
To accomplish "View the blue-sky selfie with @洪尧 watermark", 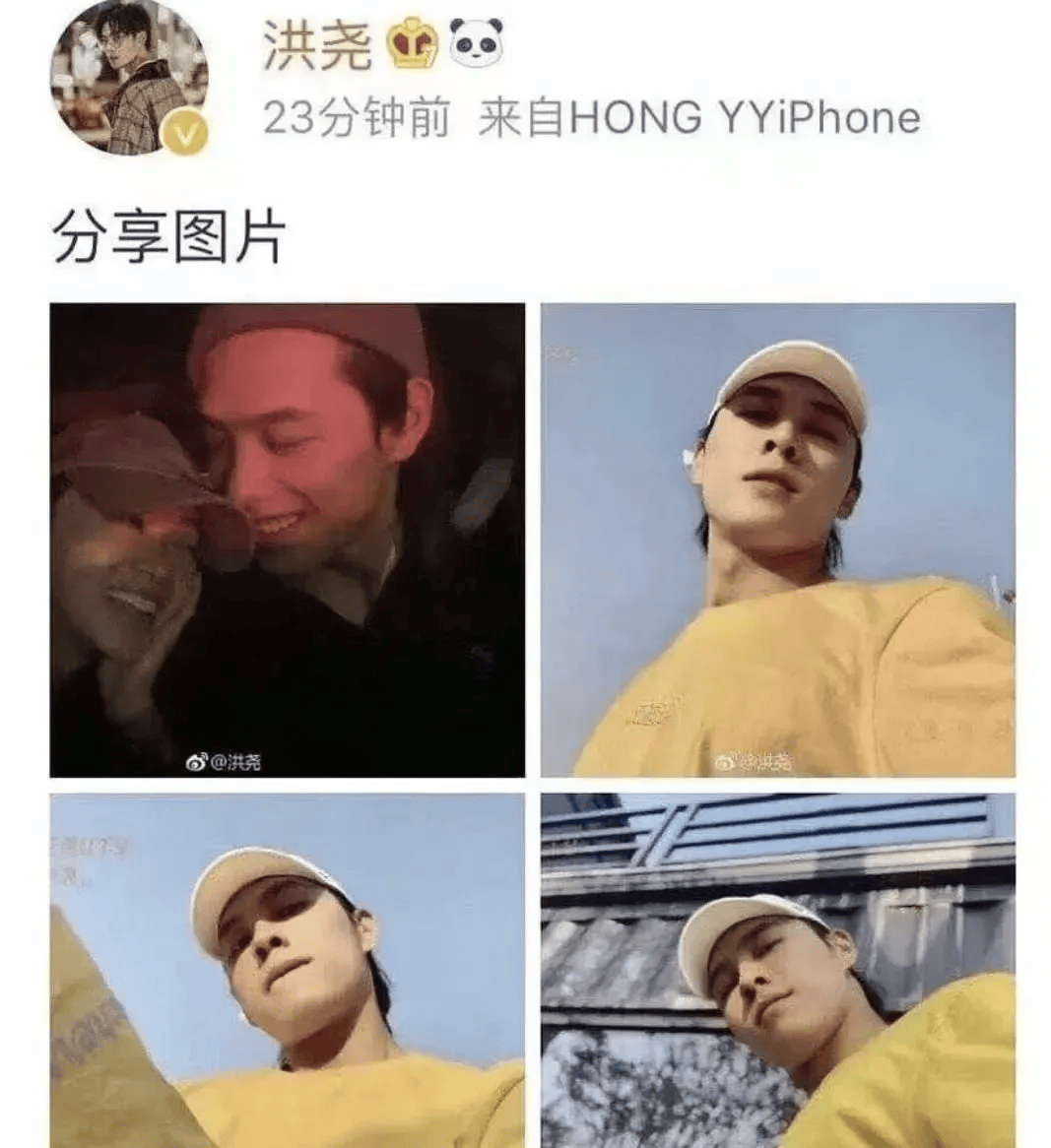I will pos(777,540).
